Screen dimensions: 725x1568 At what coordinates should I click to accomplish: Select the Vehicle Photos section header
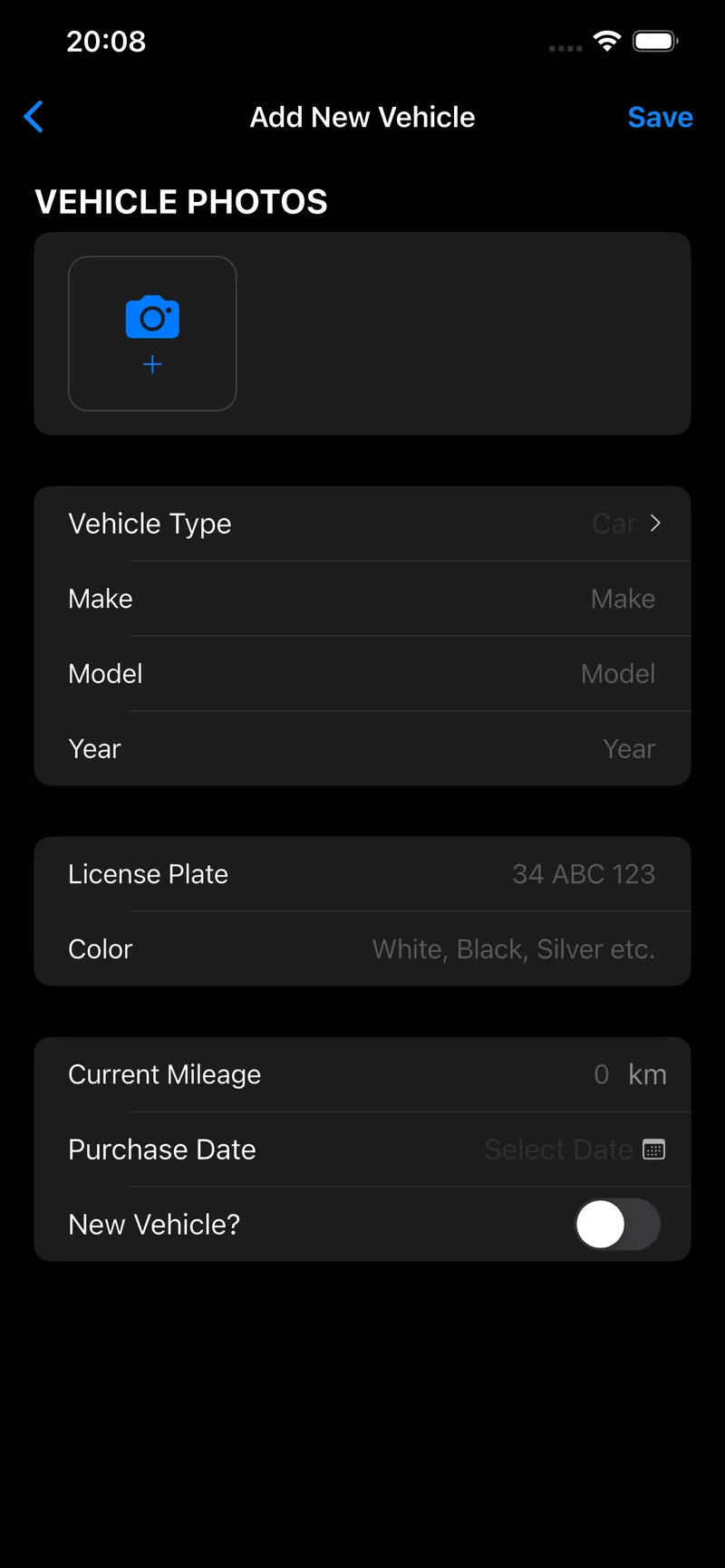180,201
